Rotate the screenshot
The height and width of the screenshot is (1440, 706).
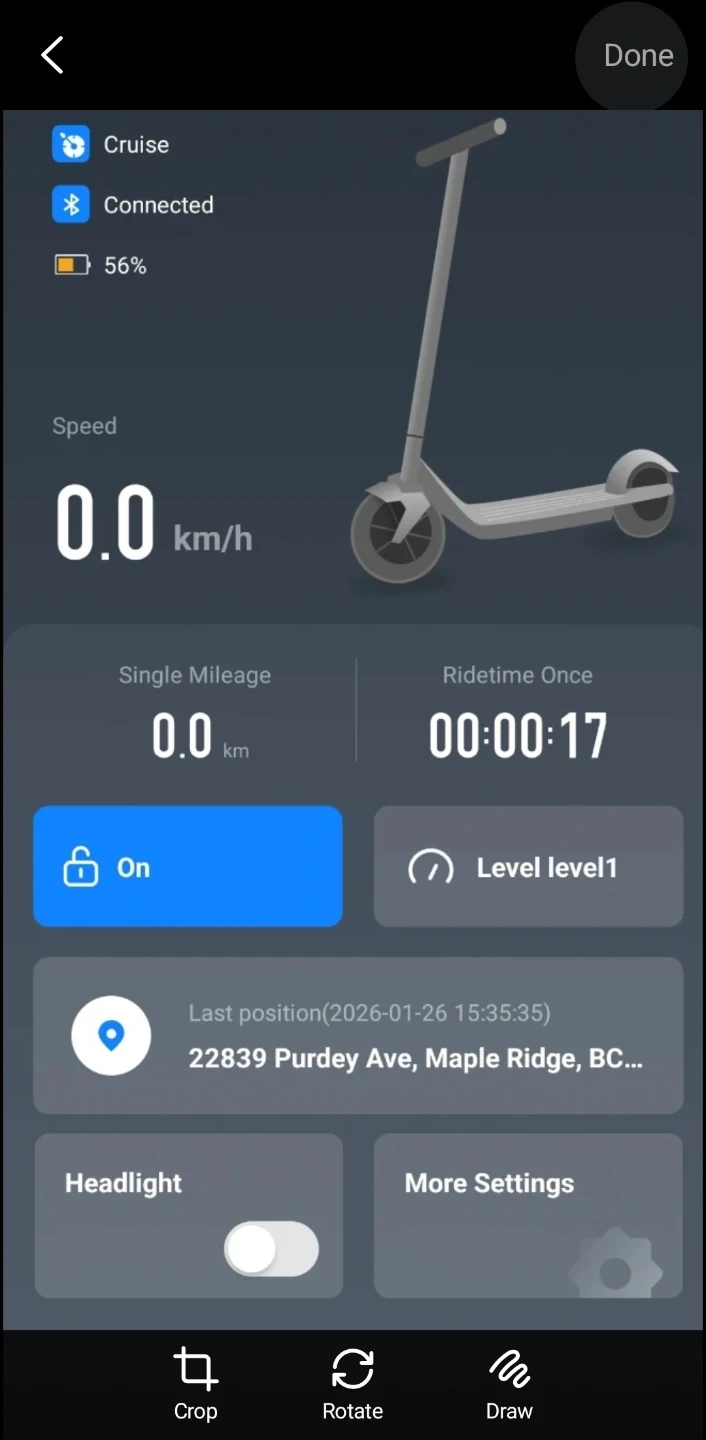pos(352,1382)
